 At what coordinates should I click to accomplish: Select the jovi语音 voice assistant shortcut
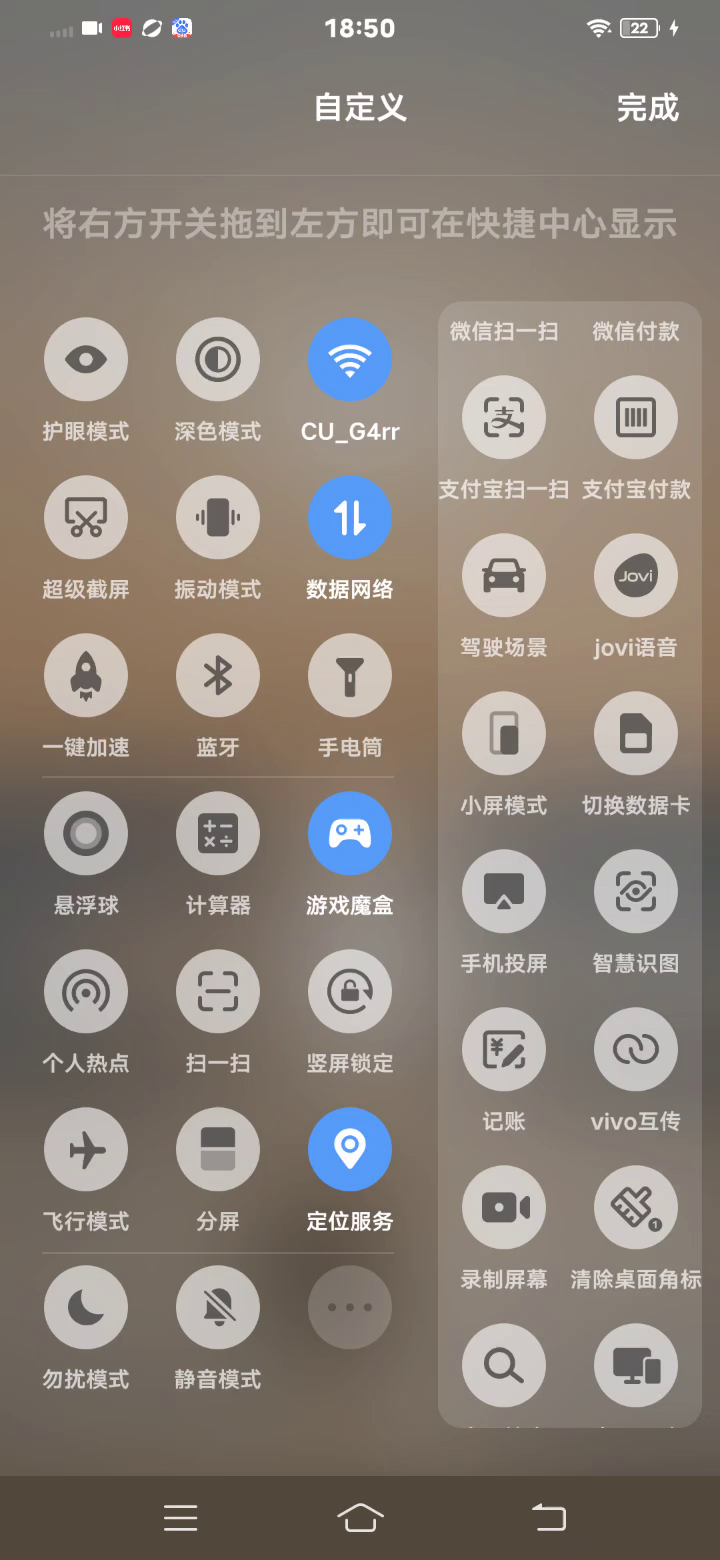click(636, 576)
